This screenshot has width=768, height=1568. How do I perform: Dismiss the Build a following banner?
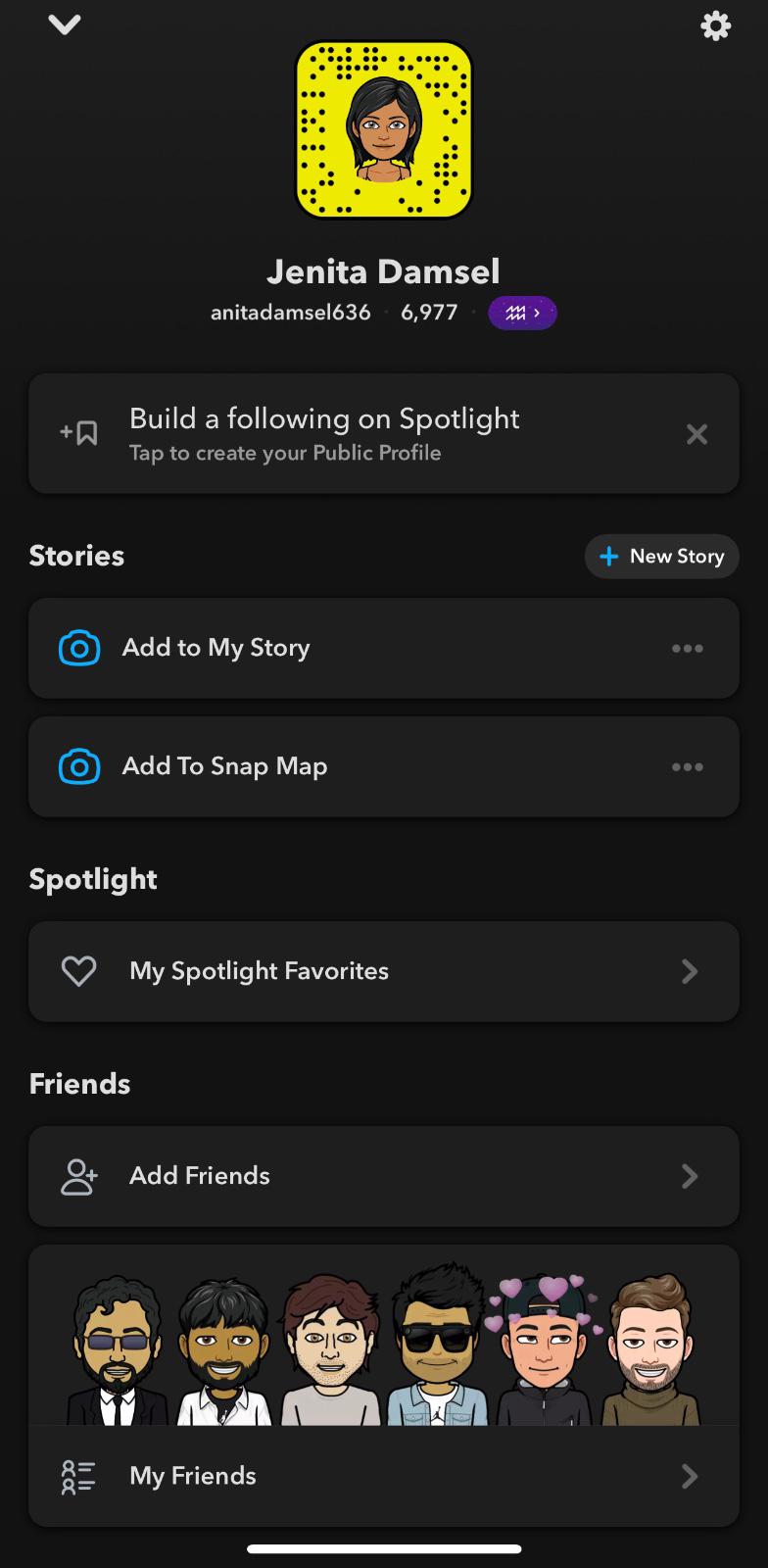[x=696, y=434]
